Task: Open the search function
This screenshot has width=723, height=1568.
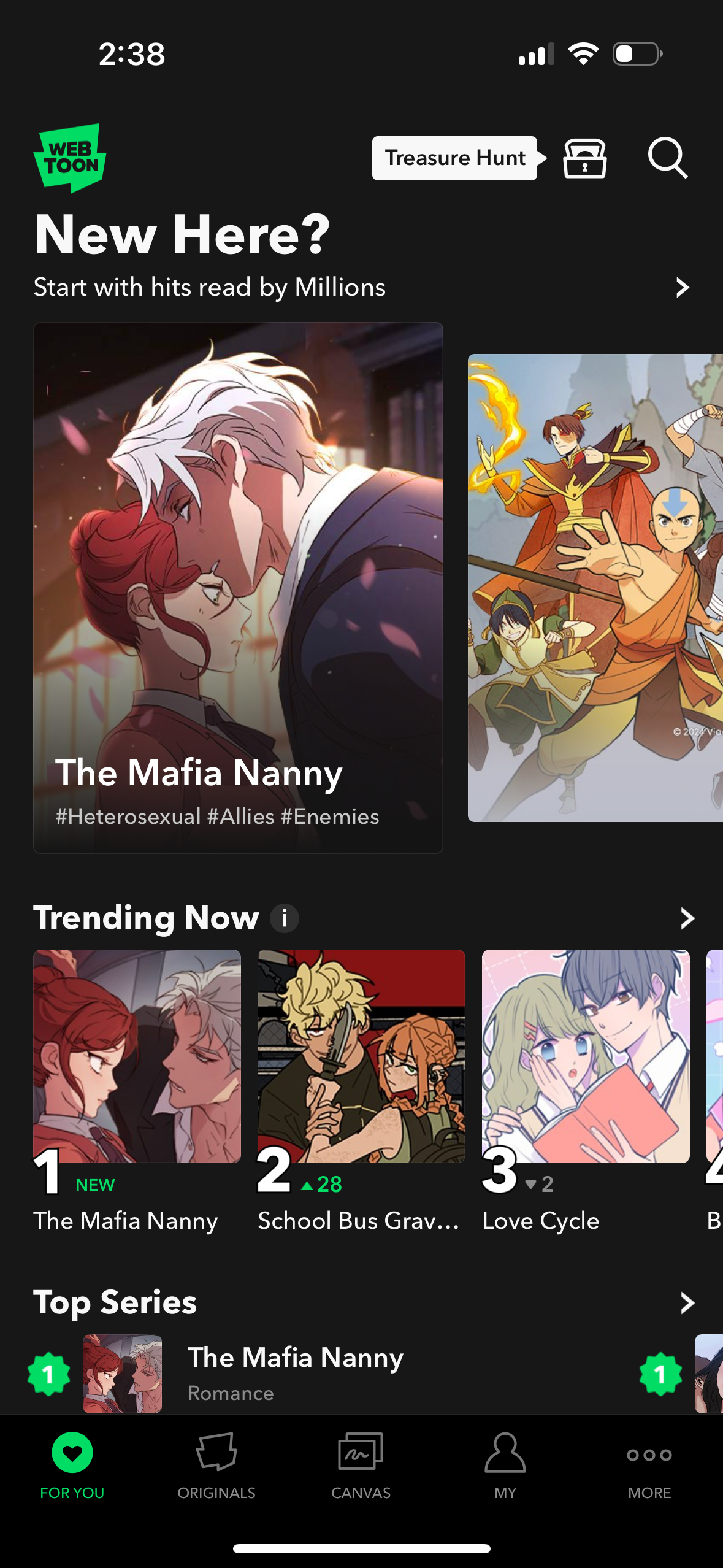Action: (x=668, y=159)
